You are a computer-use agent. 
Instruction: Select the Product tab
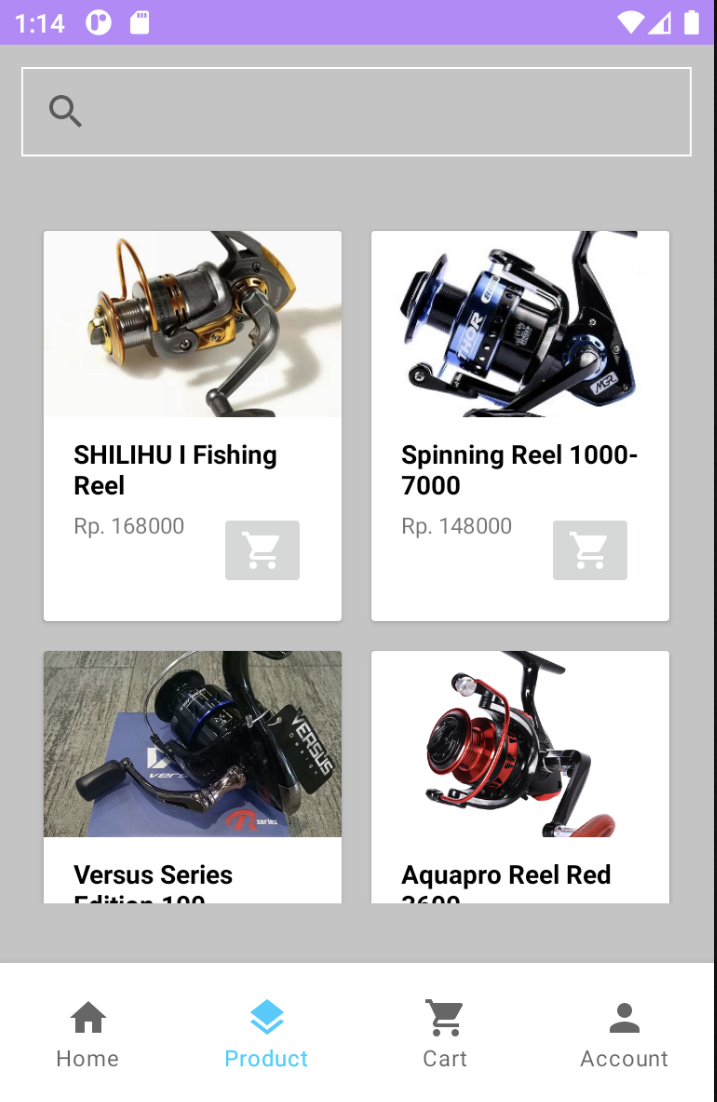point(266,1033)
